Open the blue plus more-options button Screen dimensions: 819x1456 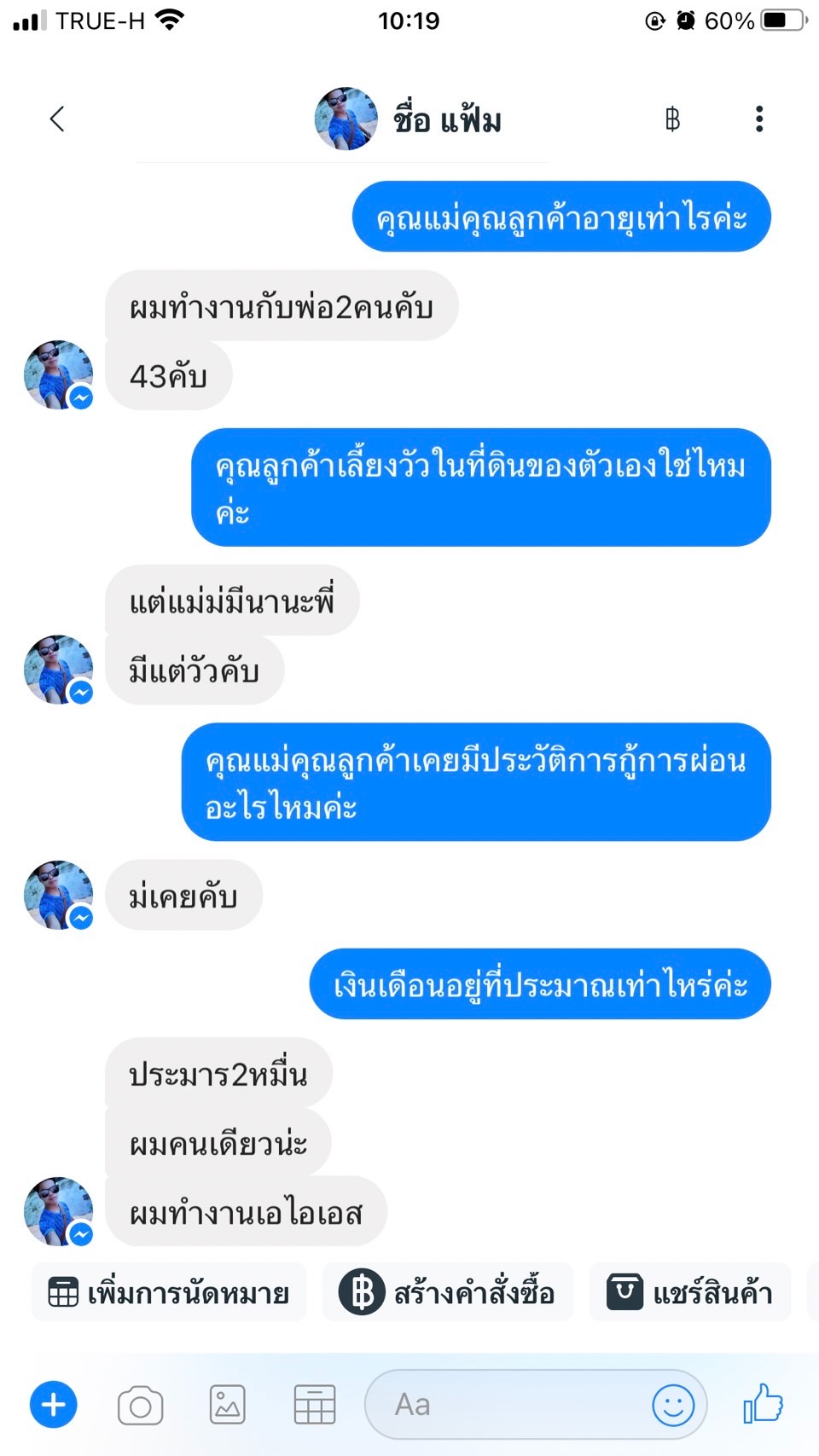click(54, 1404)
